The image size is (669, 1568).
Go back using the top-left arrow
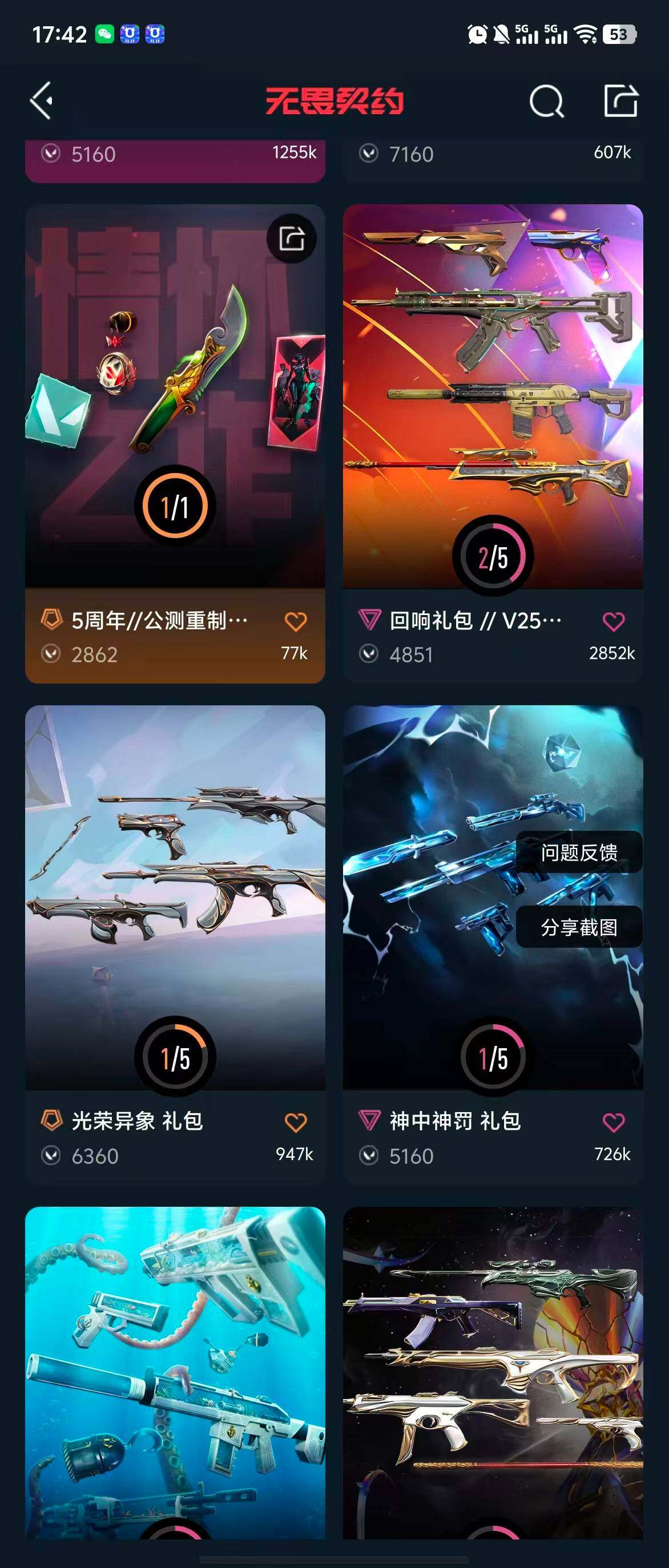point(42,100)
